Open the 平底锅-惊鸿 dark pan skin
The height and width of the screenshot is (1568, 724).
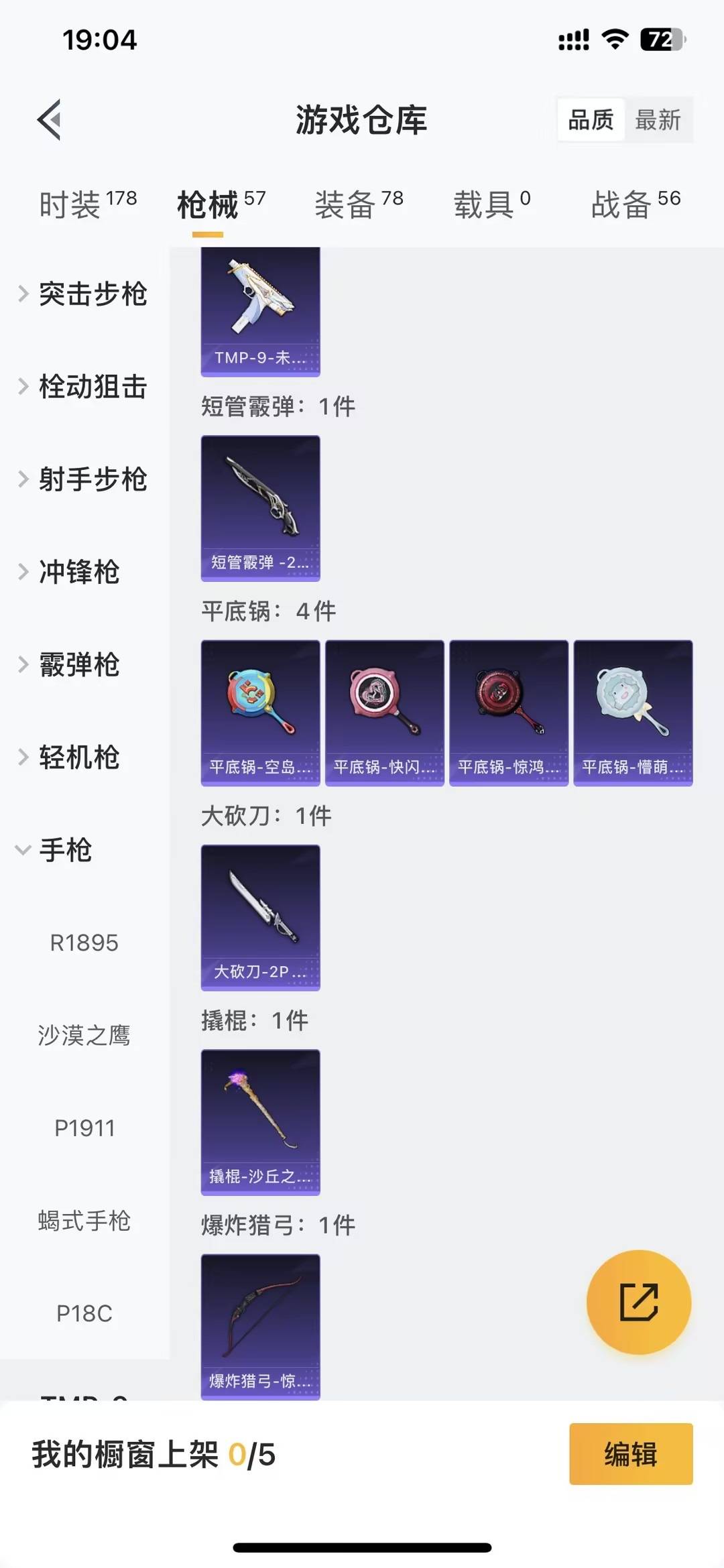[508, 714]
